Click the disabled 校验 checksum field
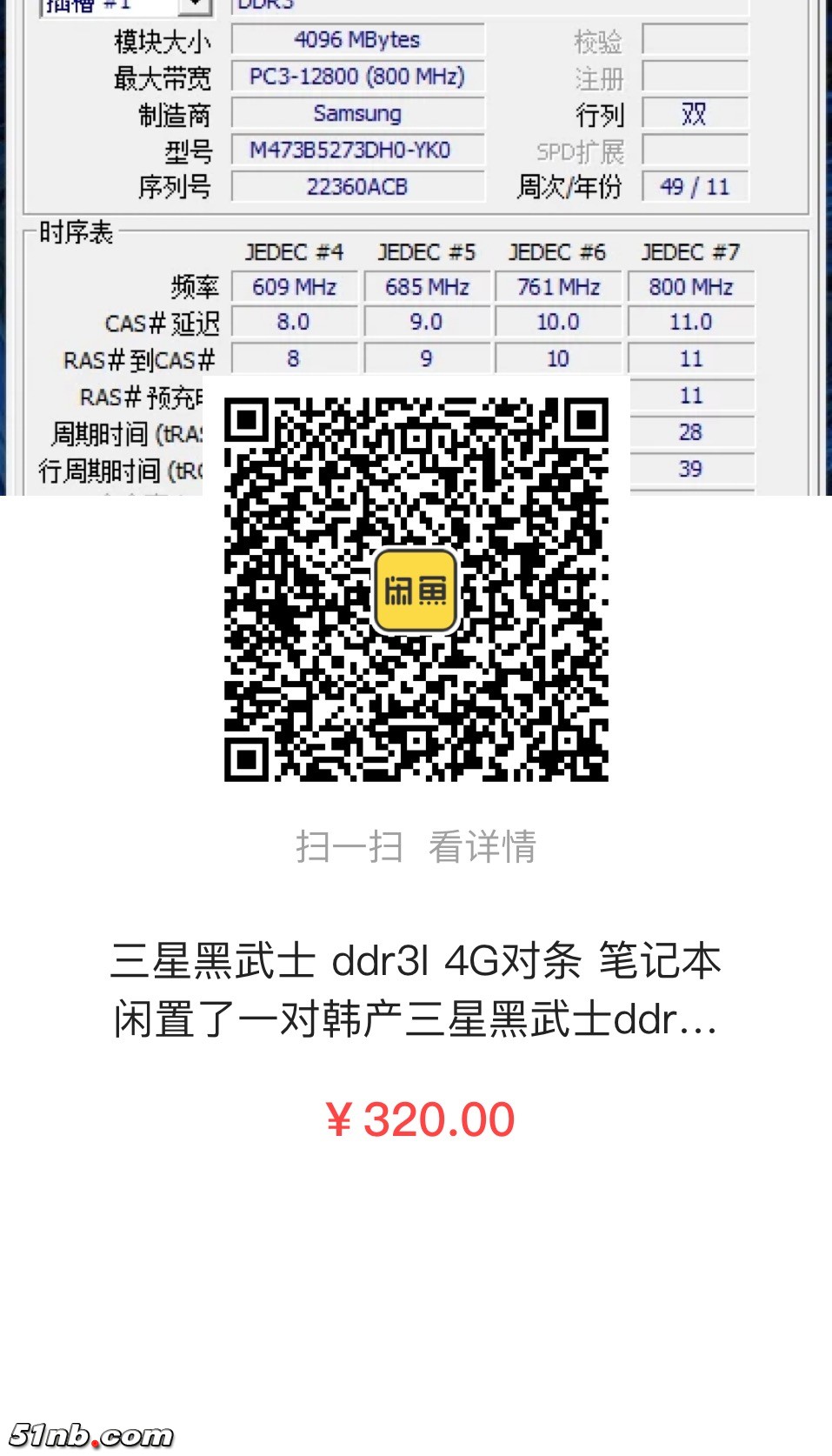832x1456 pixels. coord(694,40)
